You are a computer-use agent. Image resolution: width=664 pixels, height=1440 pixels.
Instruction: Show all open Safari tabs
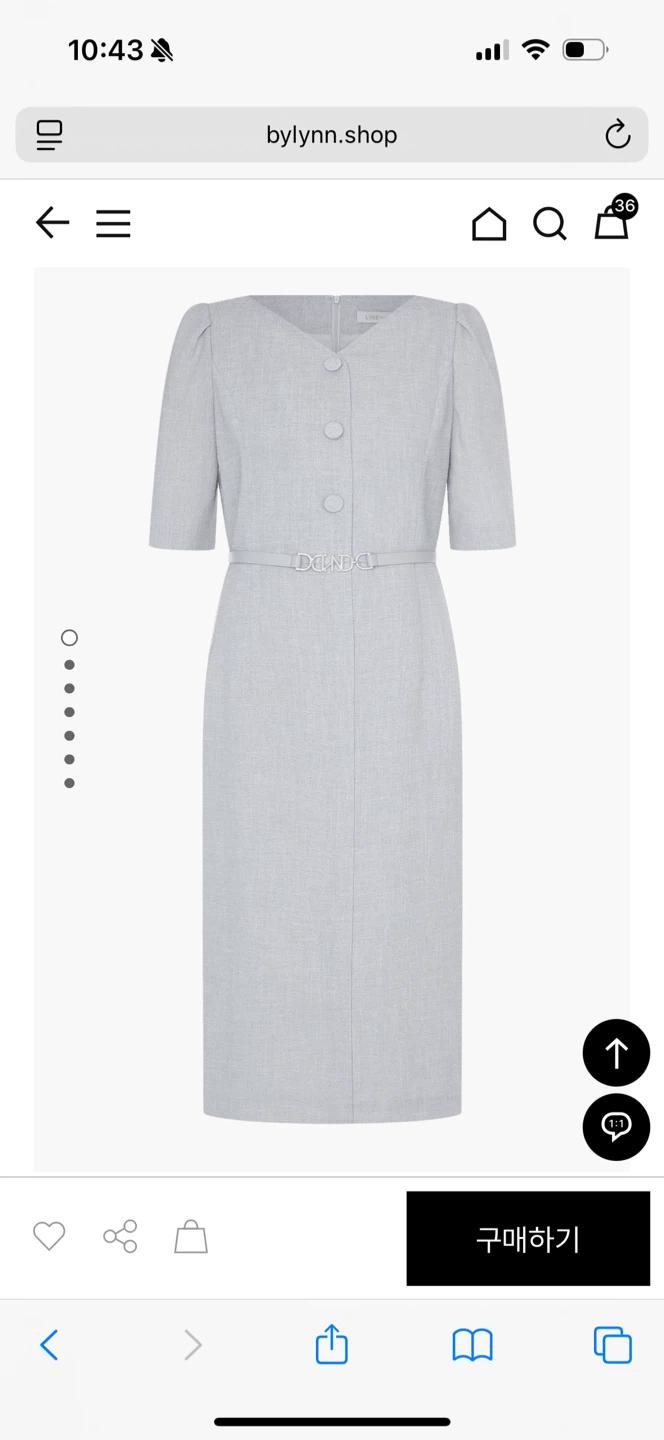point(613,1345)
